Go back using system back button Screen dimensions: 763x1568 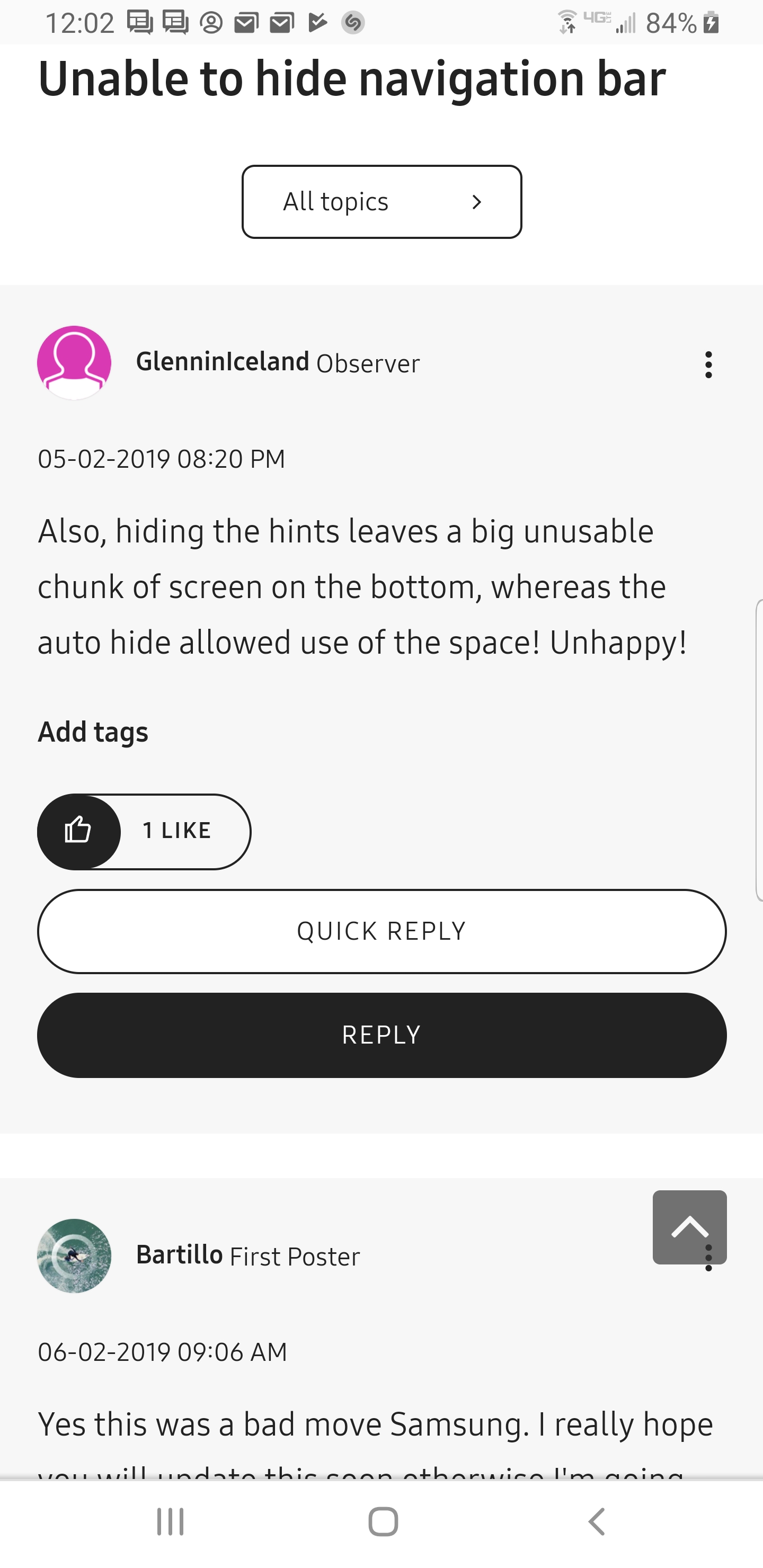(x=596, y=1522)
